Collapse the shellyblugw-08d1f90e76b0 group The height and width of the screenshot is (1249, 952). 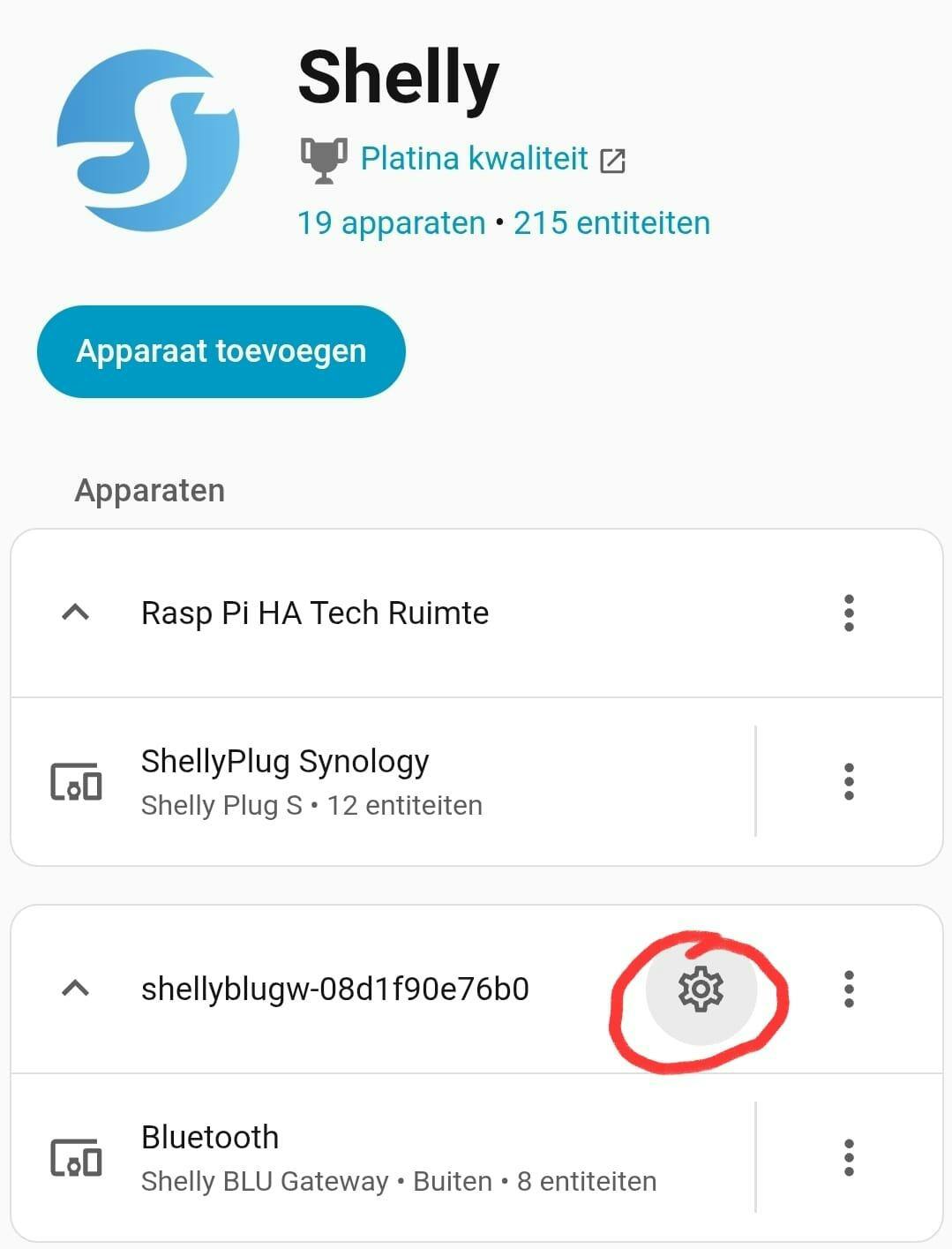click(76, 989)
